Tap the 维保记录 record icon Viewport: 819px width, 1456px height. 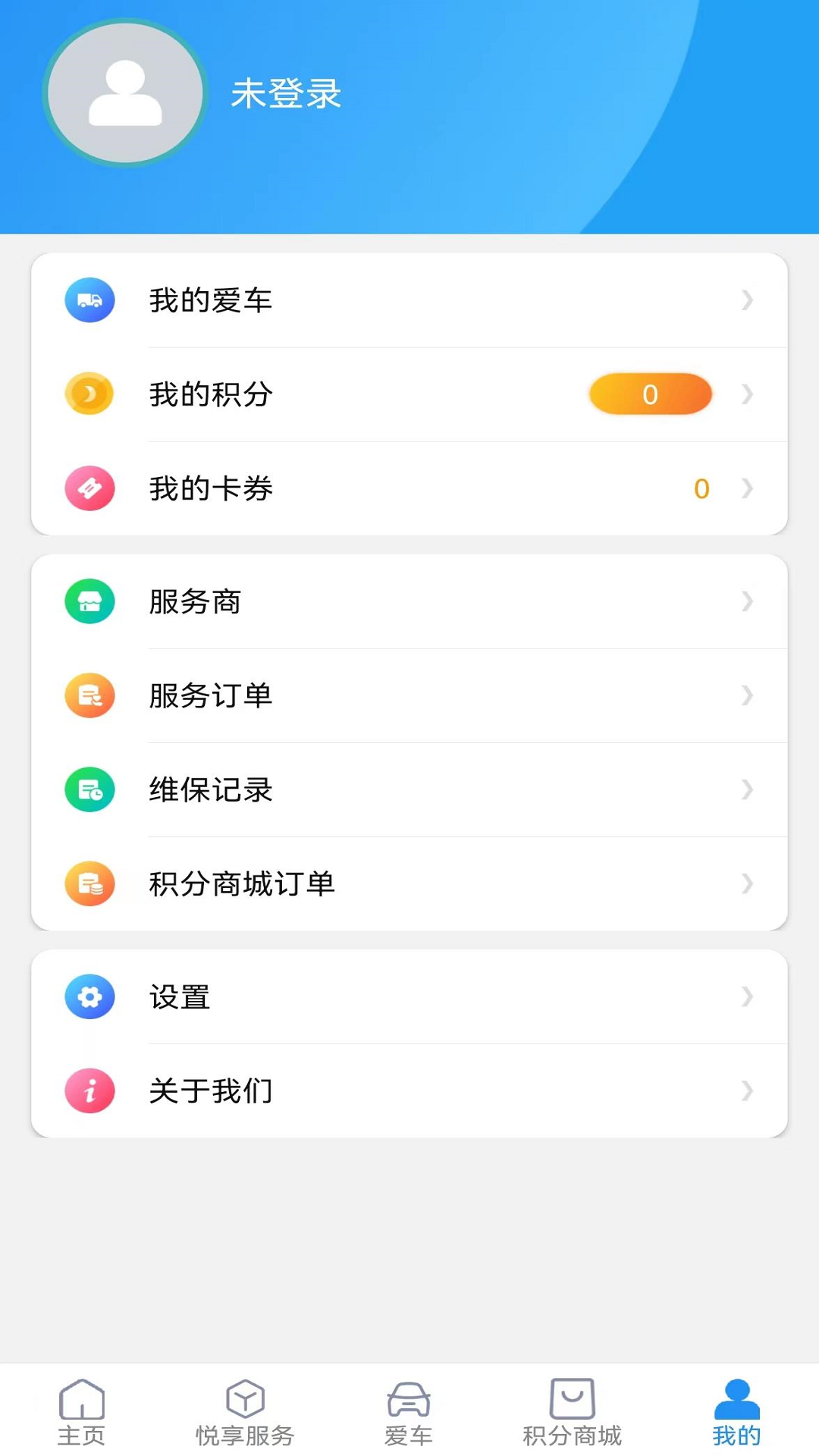(89, 789)
